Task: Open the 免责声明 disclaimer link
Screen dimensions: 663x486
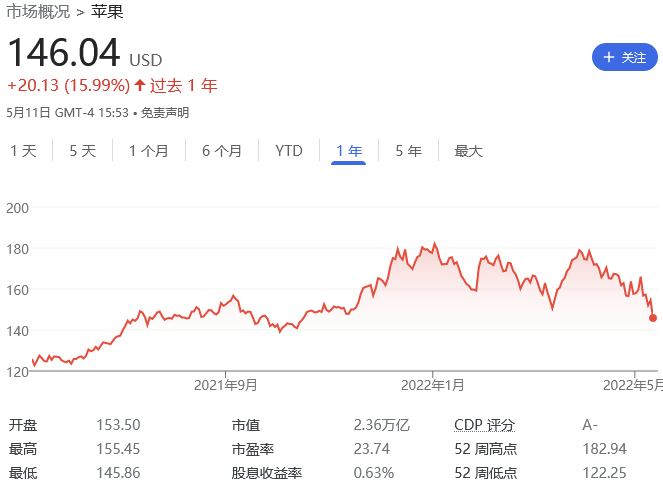Action: 165,113
